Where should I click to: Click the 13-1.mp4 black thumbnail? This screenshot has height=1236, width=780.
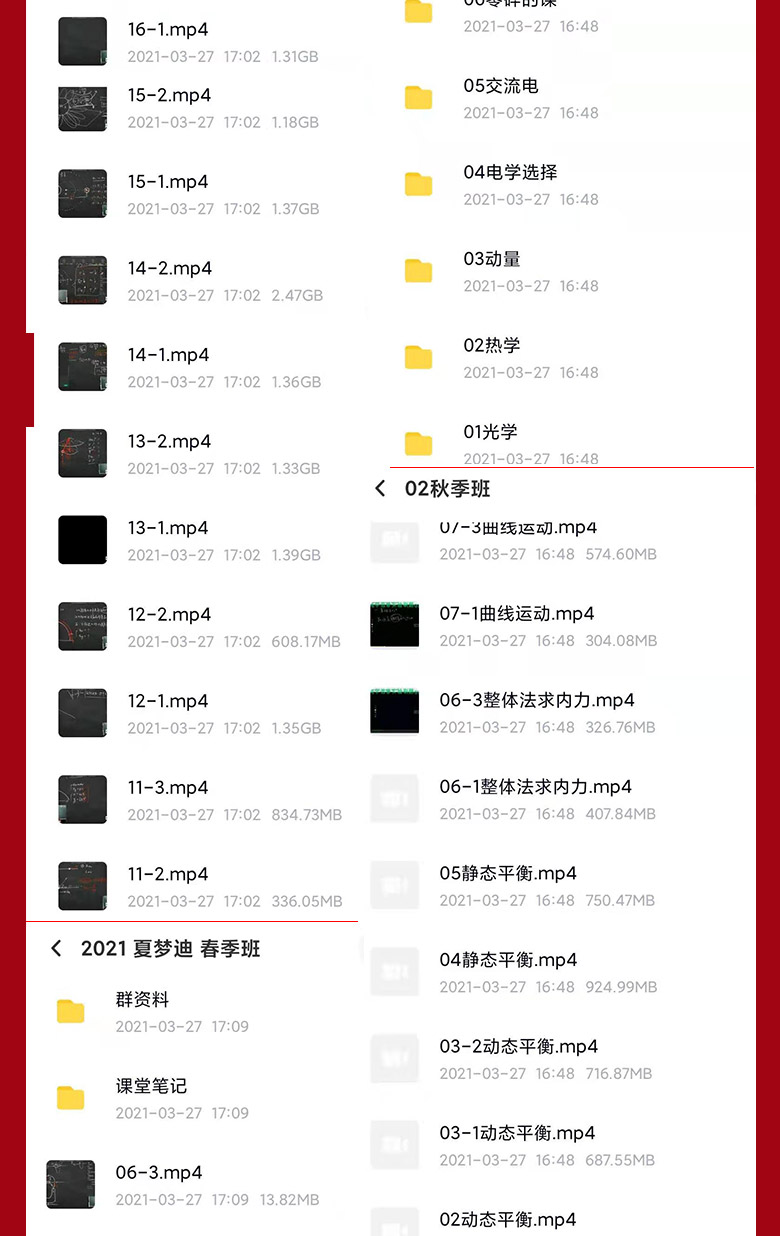tap(82, 539)
